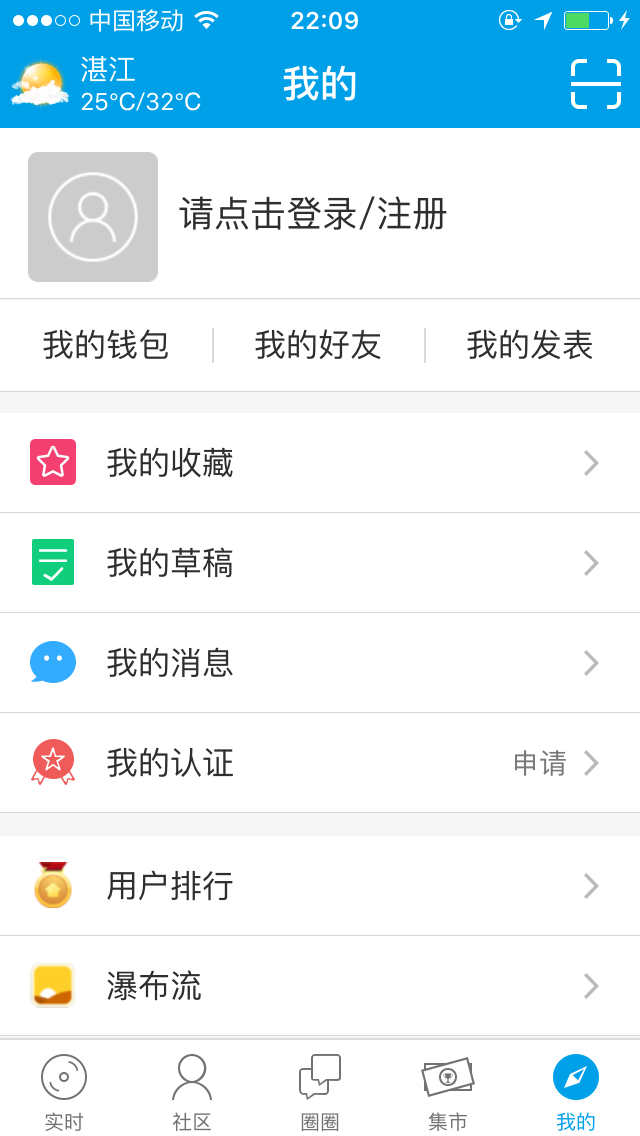Switch to the 实时 tab
The height and width of the screenshot is (1136, 640).
point(64,1090)
